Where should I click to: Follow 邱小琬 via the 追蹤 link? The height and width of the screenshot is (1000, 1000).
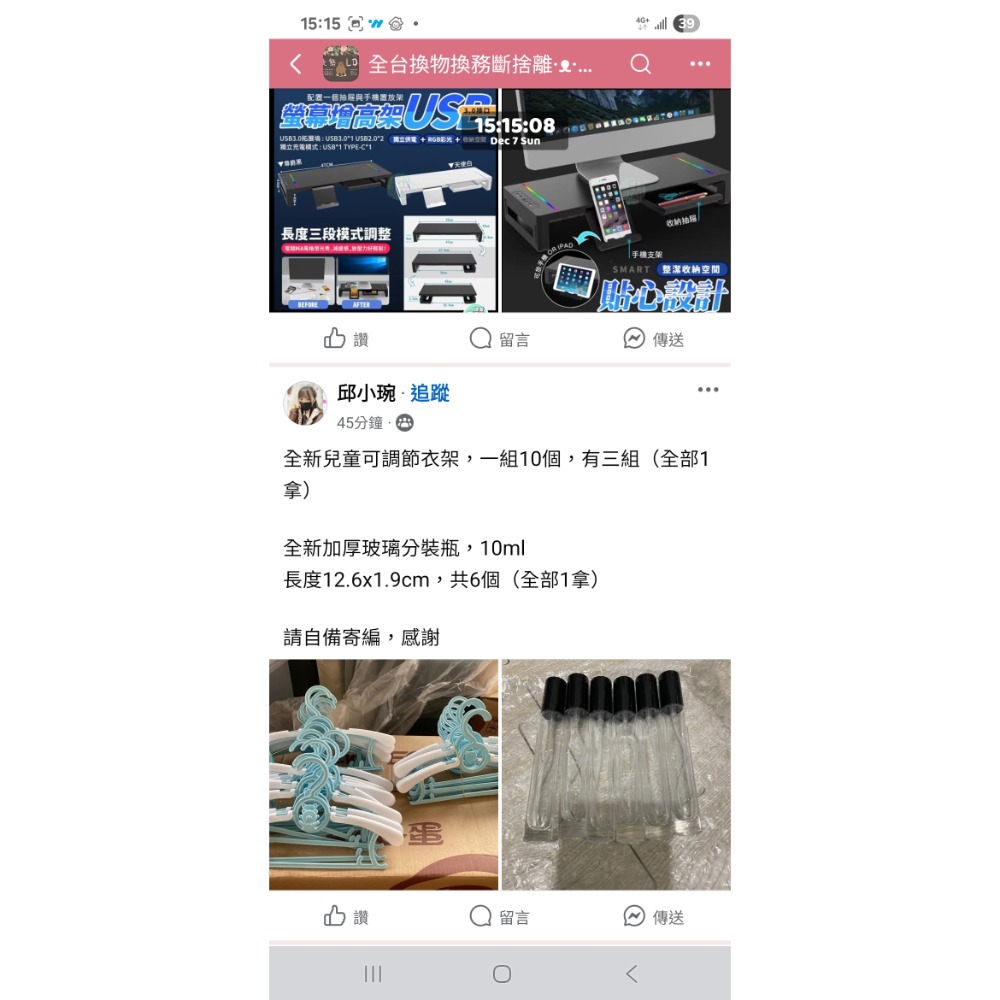(x=430, y=394)
